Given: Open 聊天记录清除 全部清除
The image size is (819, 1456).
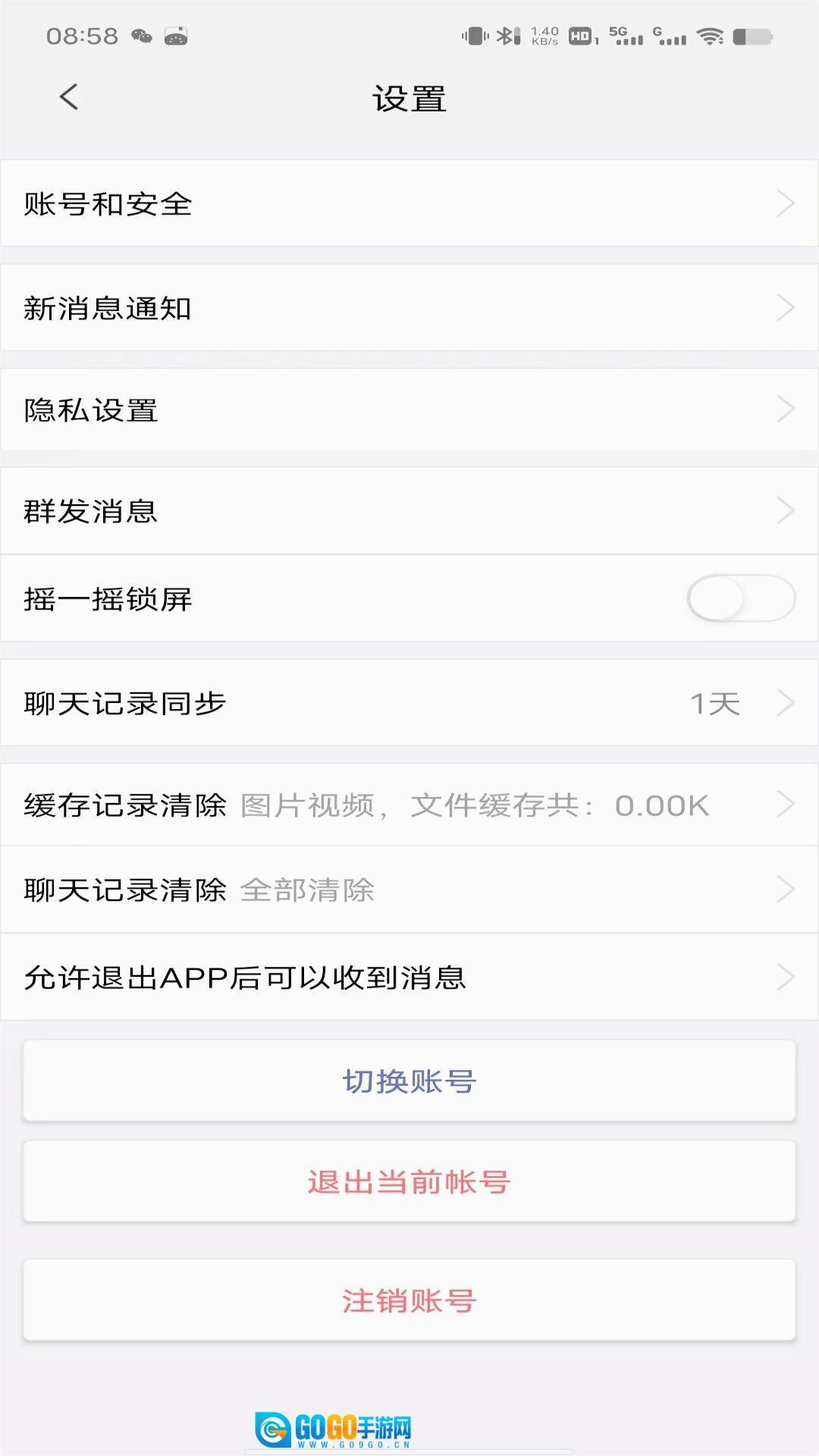Looking at the screenshot, I should point(409,890).
